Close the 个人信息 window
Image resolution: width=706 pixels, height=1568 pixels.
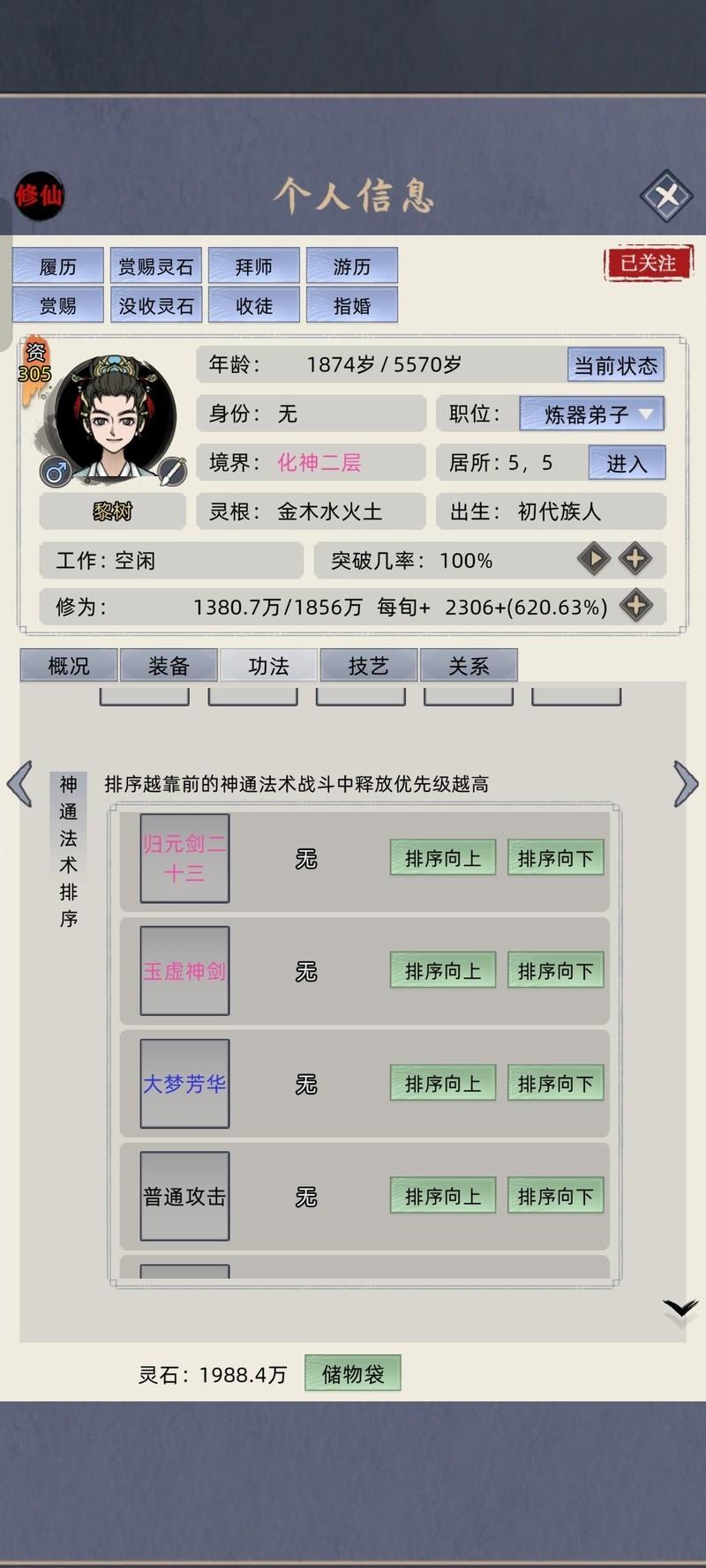666,196
